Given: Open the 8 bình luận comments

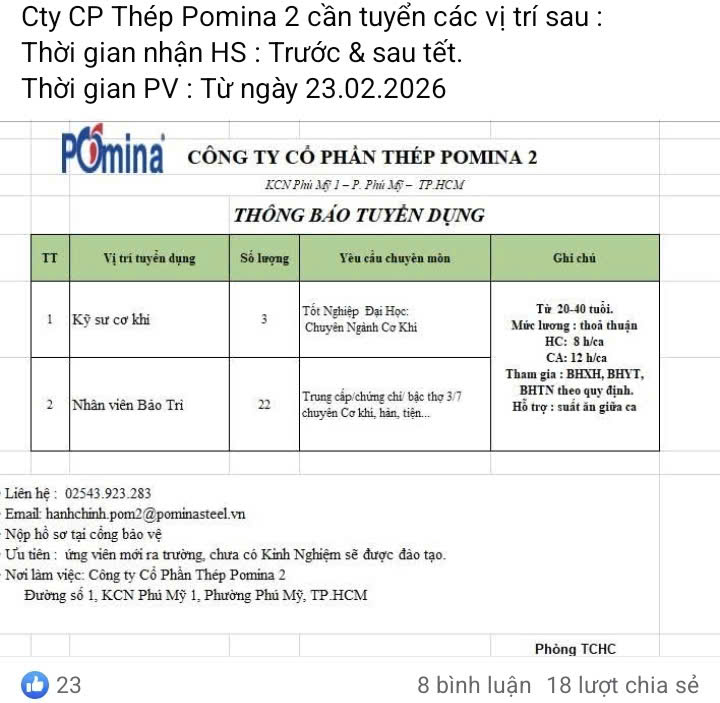Looking at the screenshot, I should coord(474,685).
